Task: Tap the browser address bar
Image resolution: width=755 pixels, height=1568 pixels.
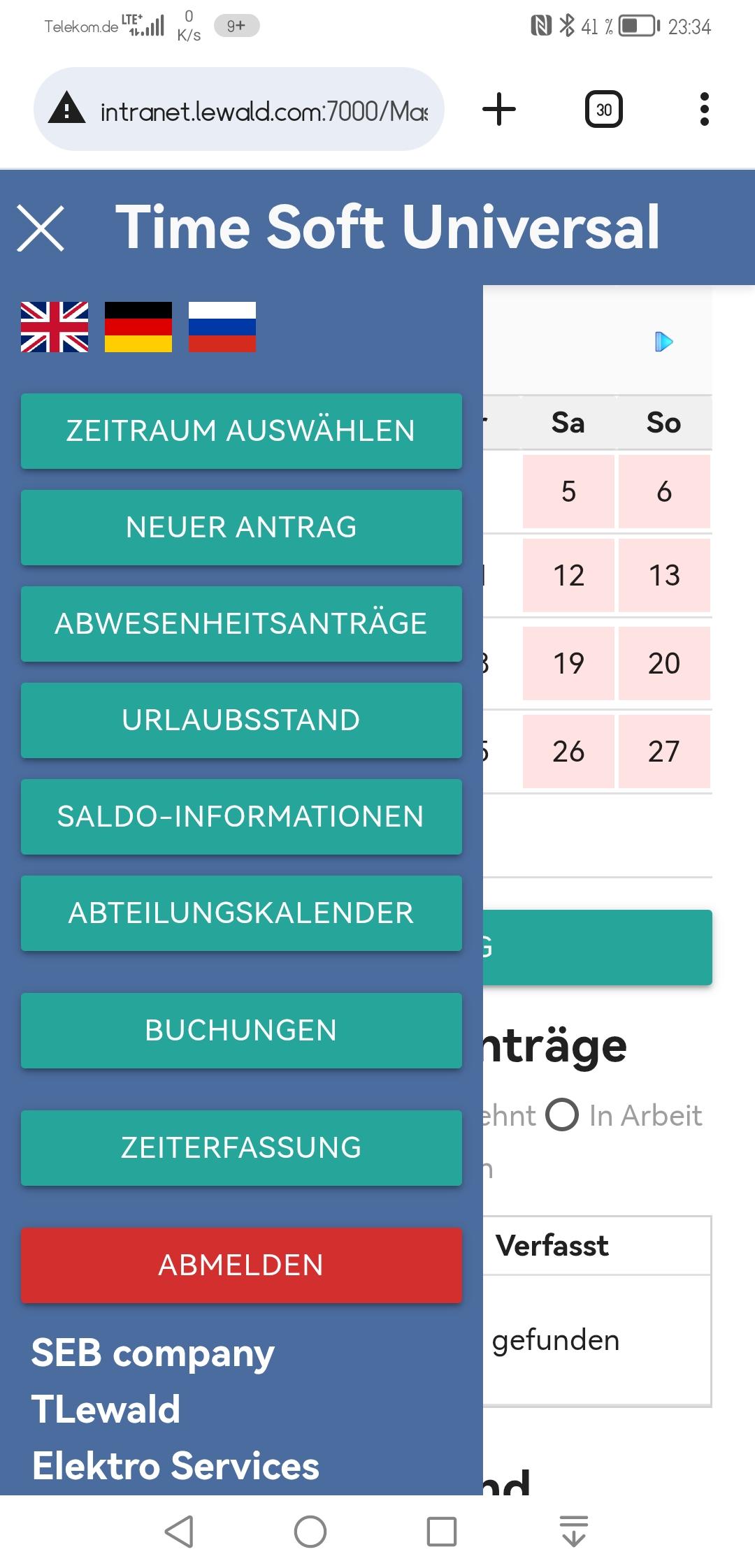Action: coord(263,110)
